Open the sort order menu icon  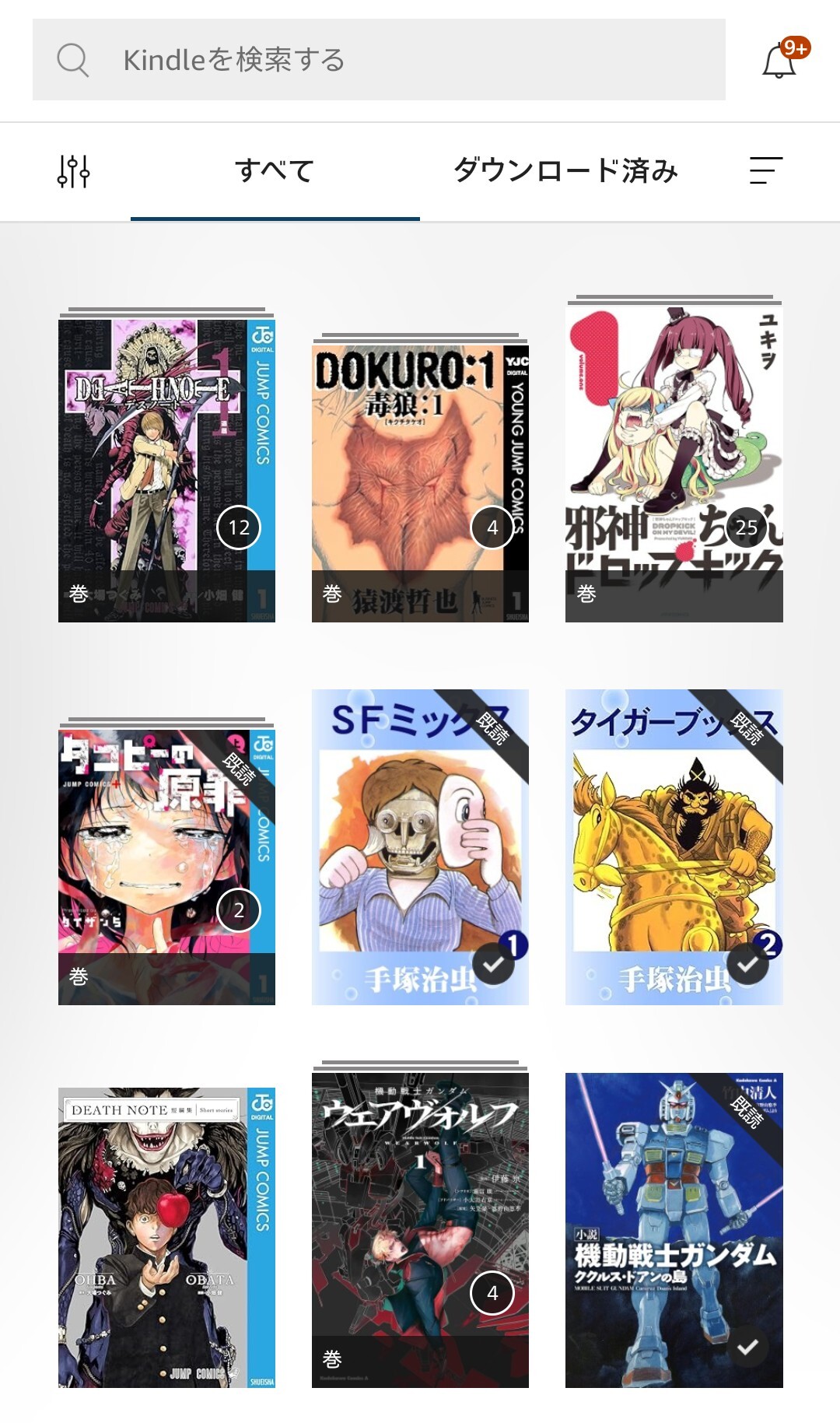click(x=765, y=171)
